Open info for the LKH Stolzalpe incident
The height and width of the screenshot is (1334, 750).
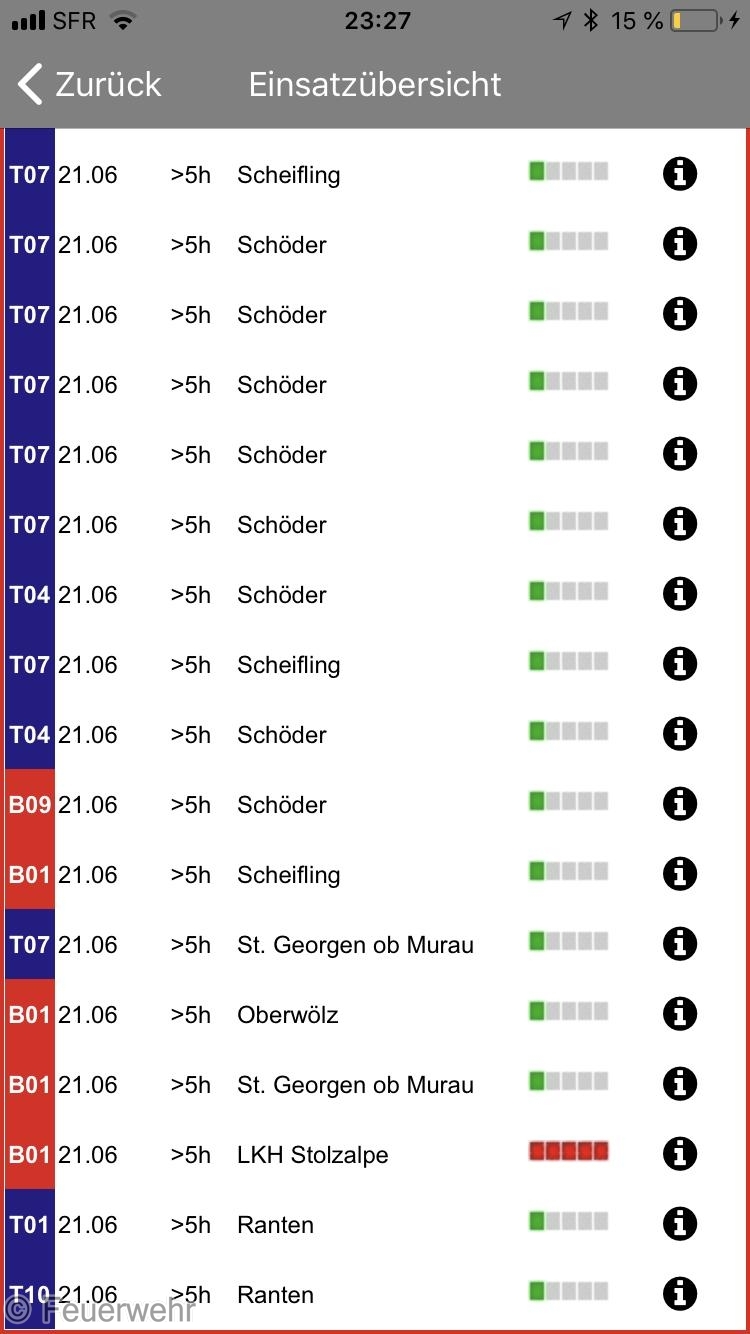pyautogui.click(x=680, y=1154)
